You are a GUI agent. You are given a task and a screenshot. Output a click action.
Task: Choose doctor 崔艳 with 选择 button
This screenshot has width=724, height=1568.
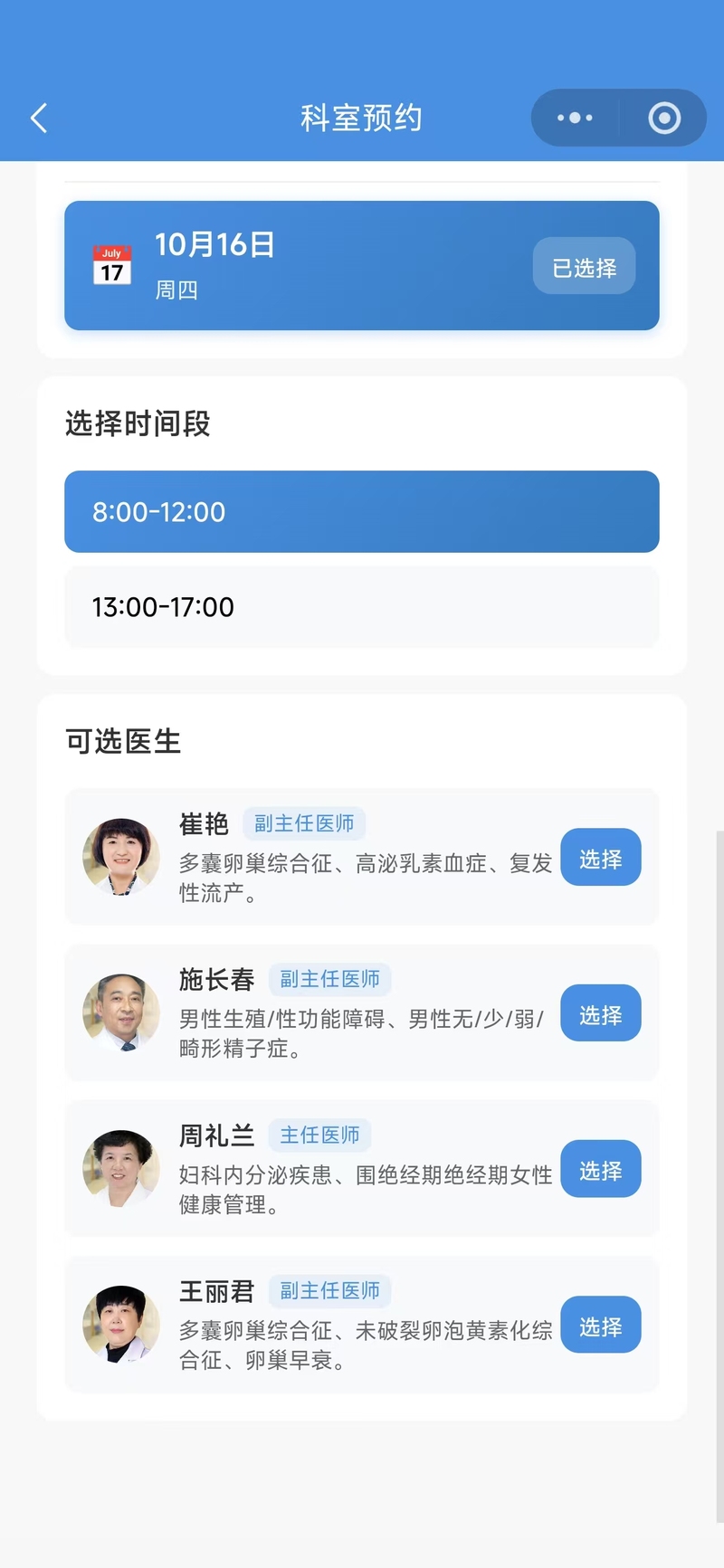coord(600,857)
